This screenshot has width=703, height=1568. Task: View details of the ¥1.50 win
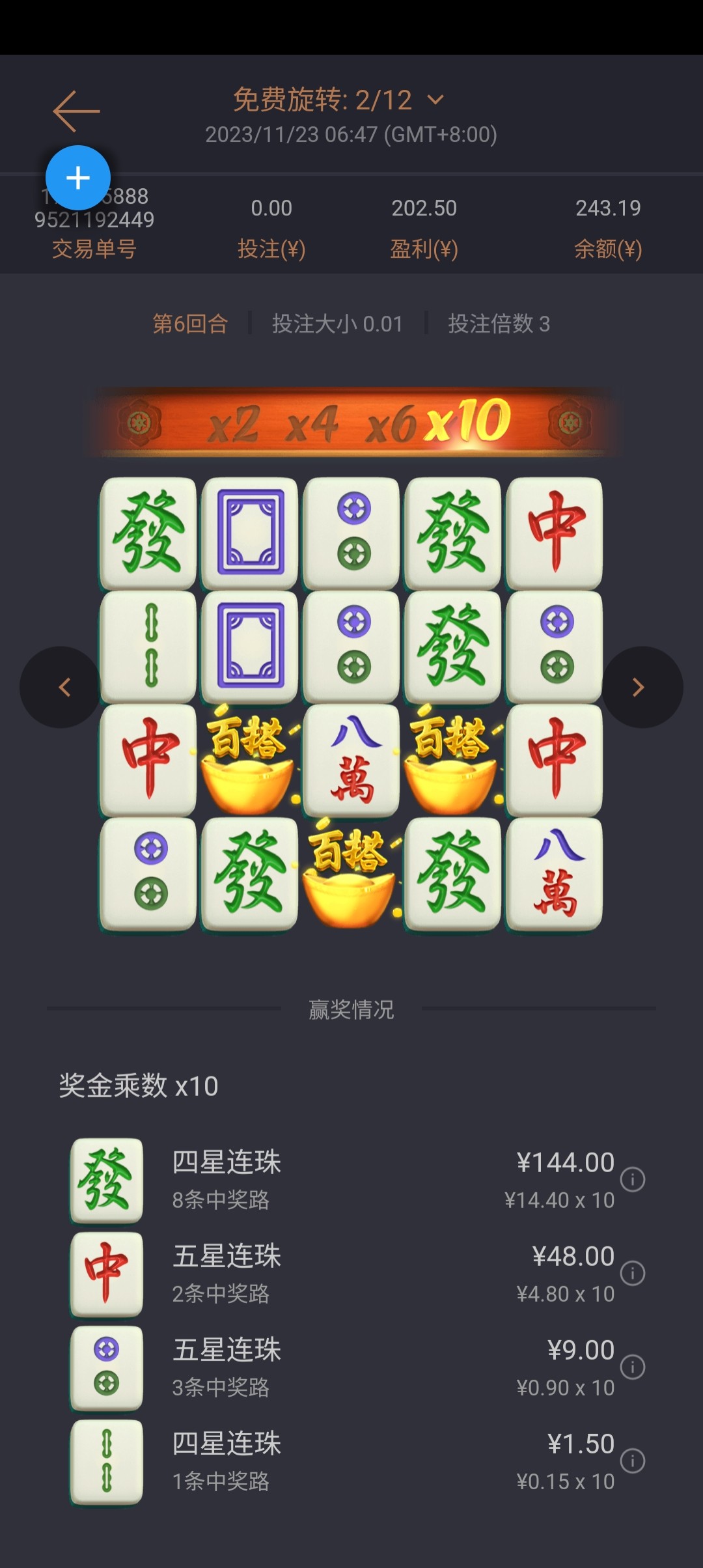click(x=633, y=1461)
